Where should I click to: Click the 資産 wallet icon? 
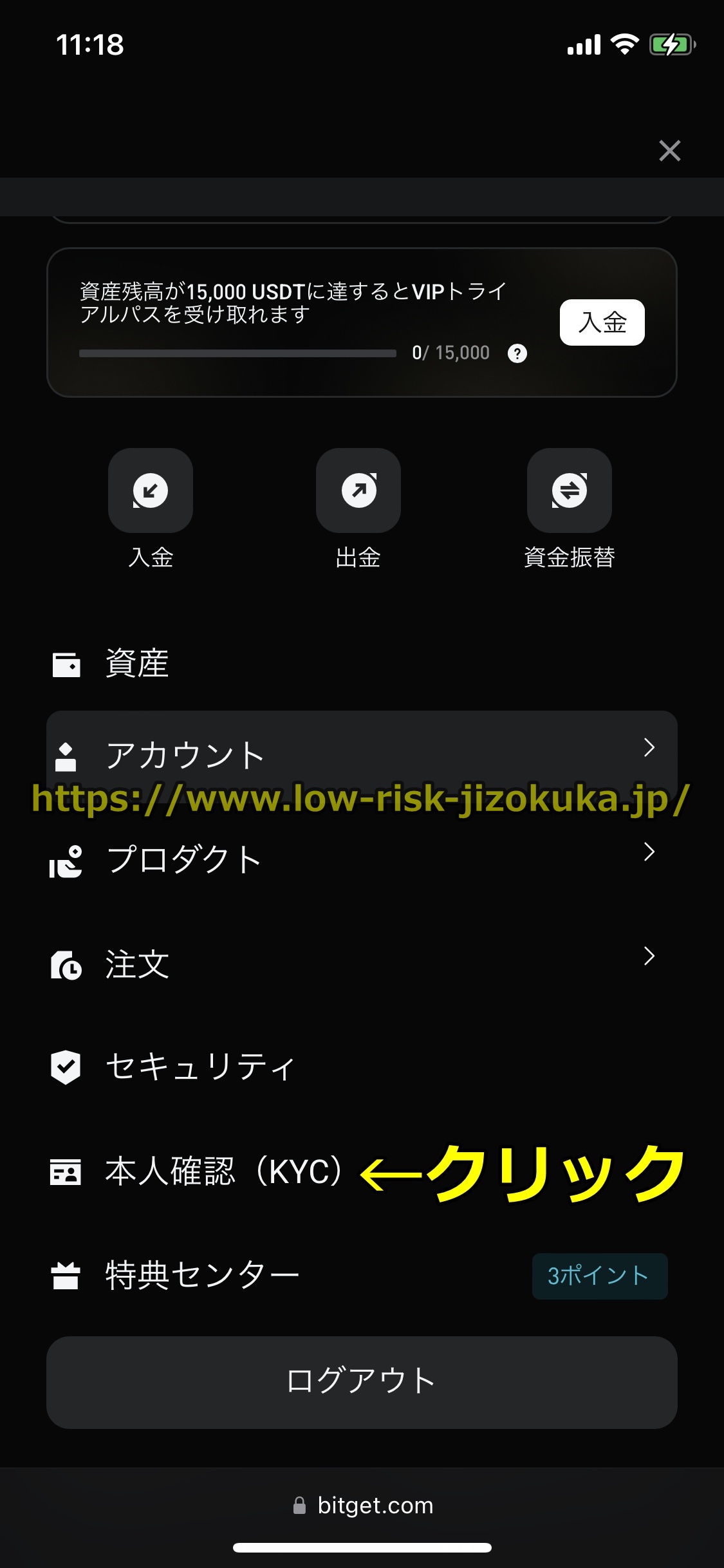pos(65,664)
